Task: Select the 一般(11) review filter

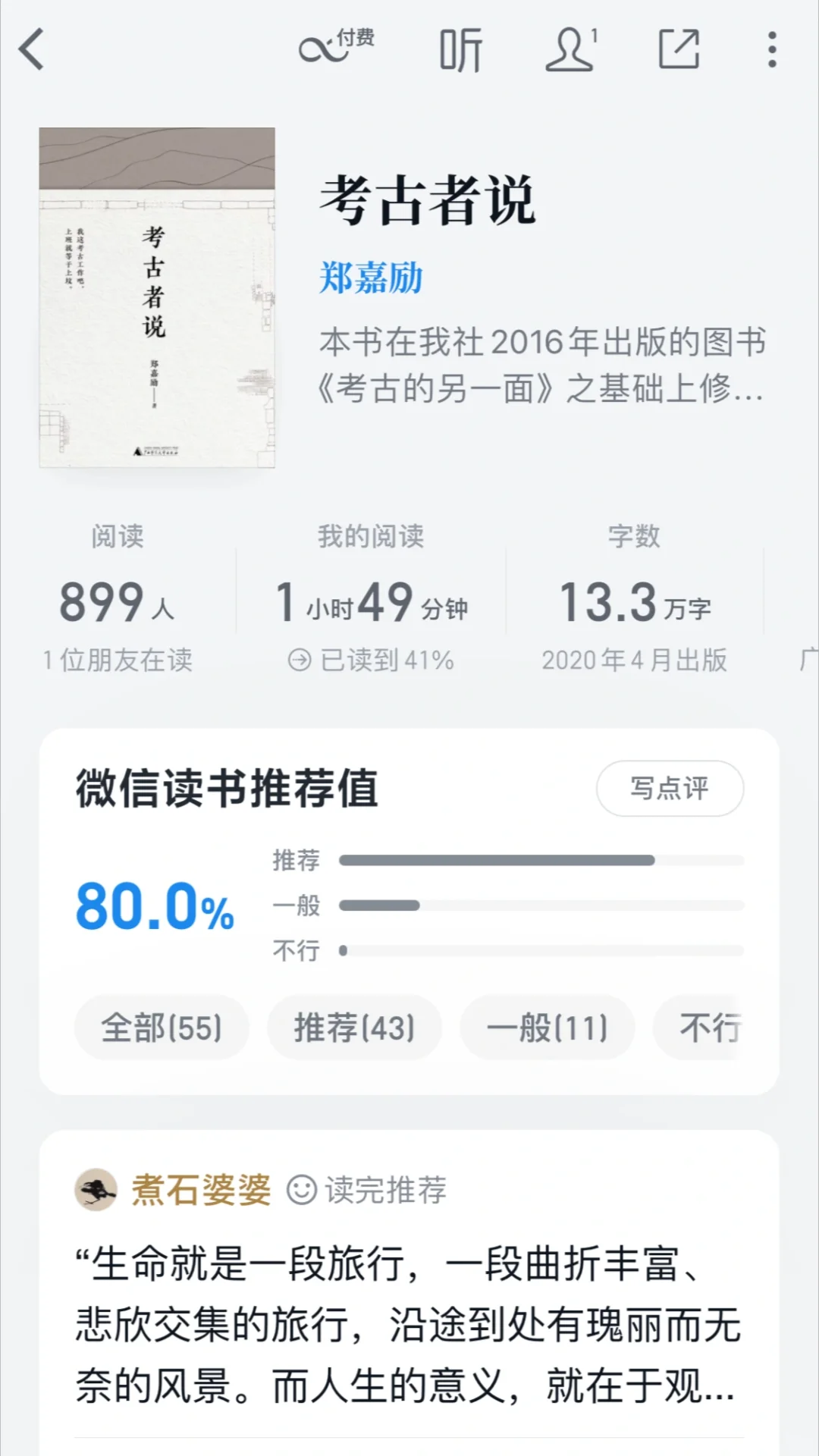Action: point(547,1027)
